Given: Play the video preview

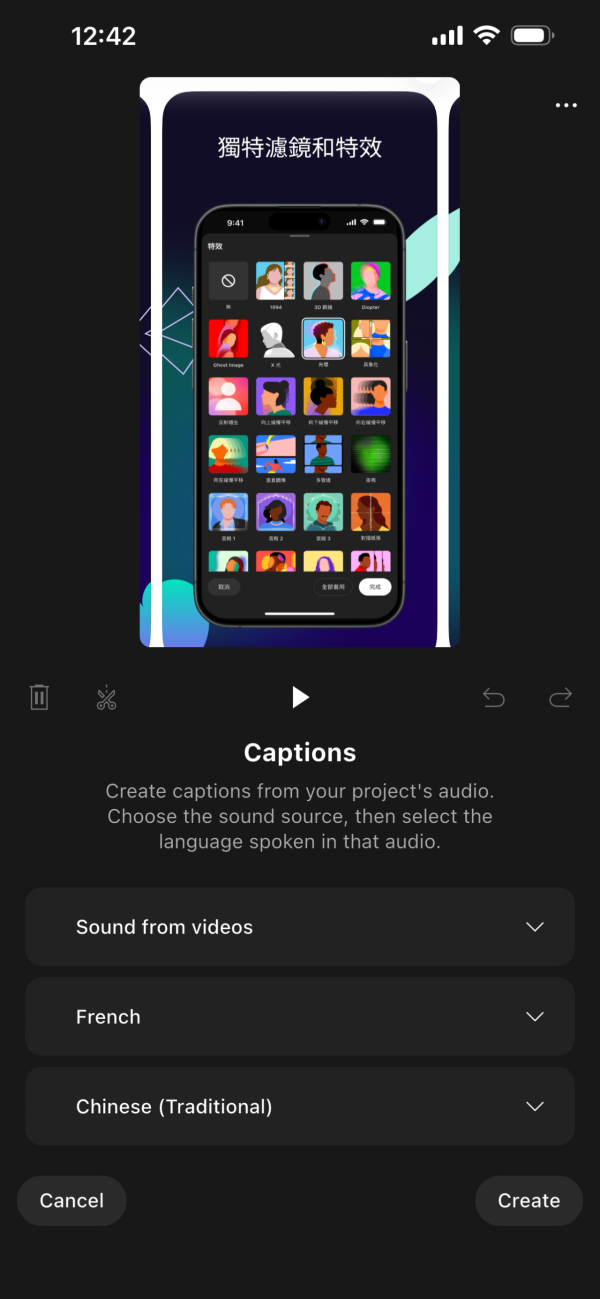Looking at the screenshot, I should coord(300,697).
